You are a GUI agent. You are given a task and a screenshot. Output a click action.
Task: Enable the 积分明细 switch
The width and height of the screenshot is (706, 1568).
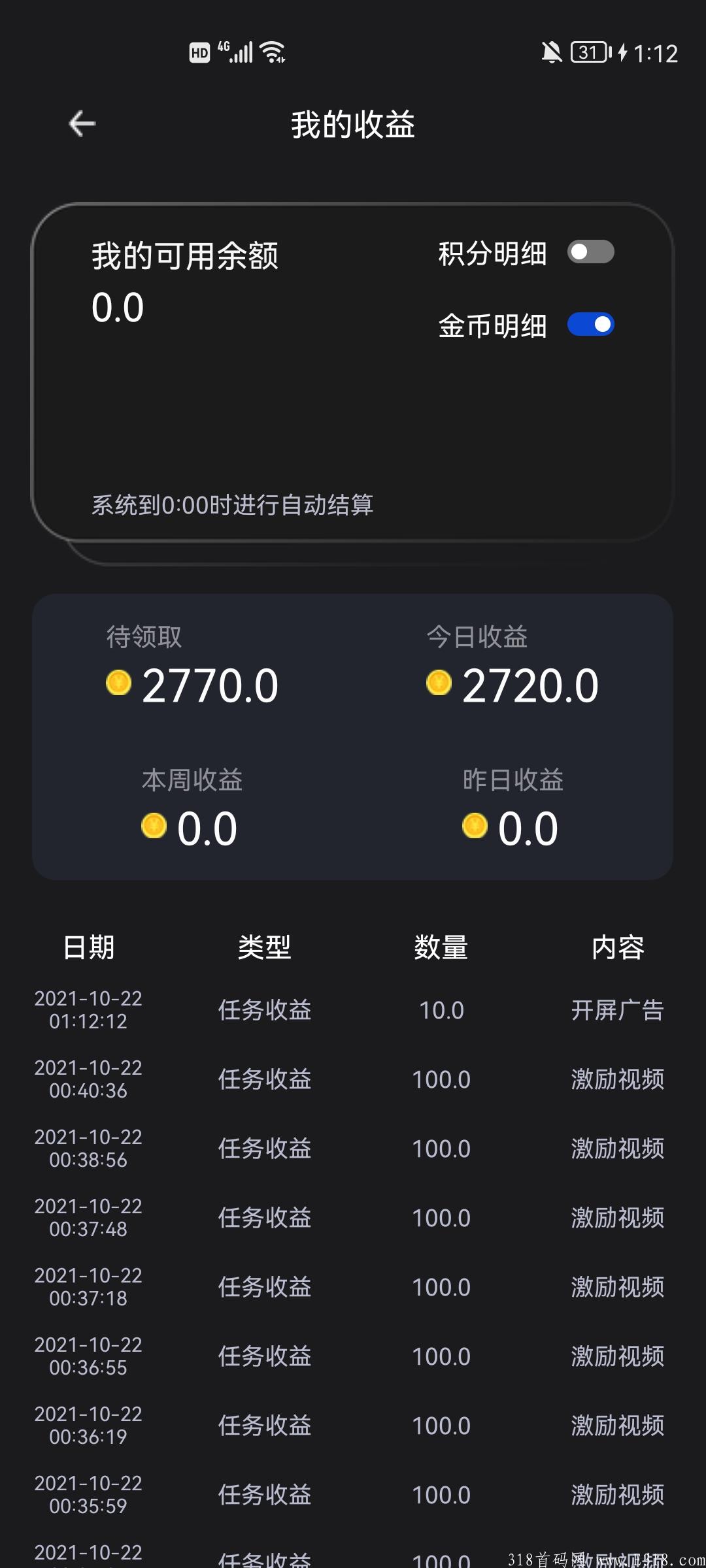(x=590, y=252)
